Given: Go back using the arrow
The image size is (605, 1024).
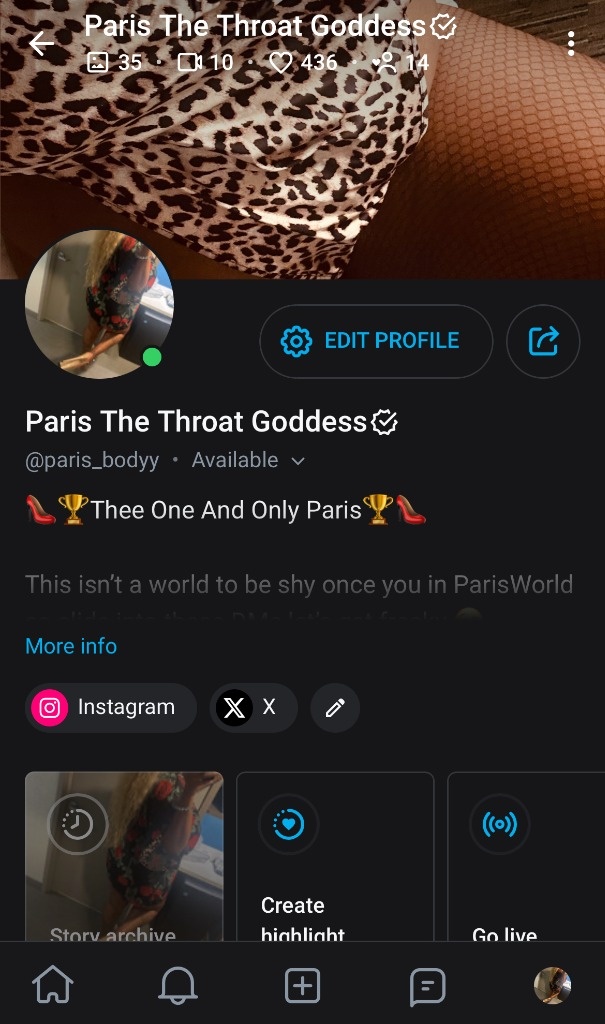Looking at the screenshot, I should [x=41, y=43].
